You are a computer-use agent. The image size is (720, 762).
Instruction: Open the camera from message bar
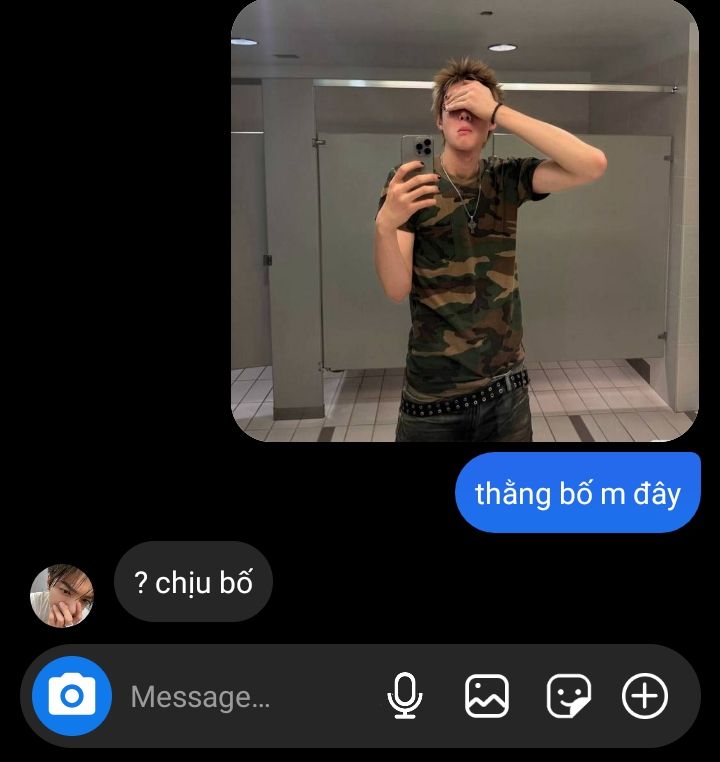72,695
